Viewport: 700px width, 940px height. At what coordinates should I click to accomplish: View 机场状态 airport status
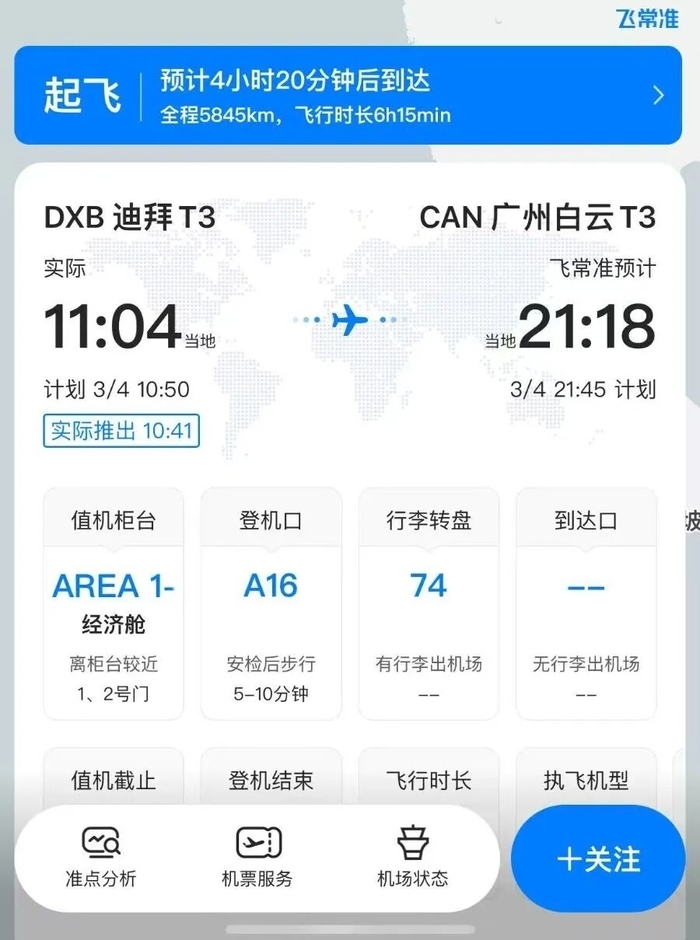coord(413,858)
